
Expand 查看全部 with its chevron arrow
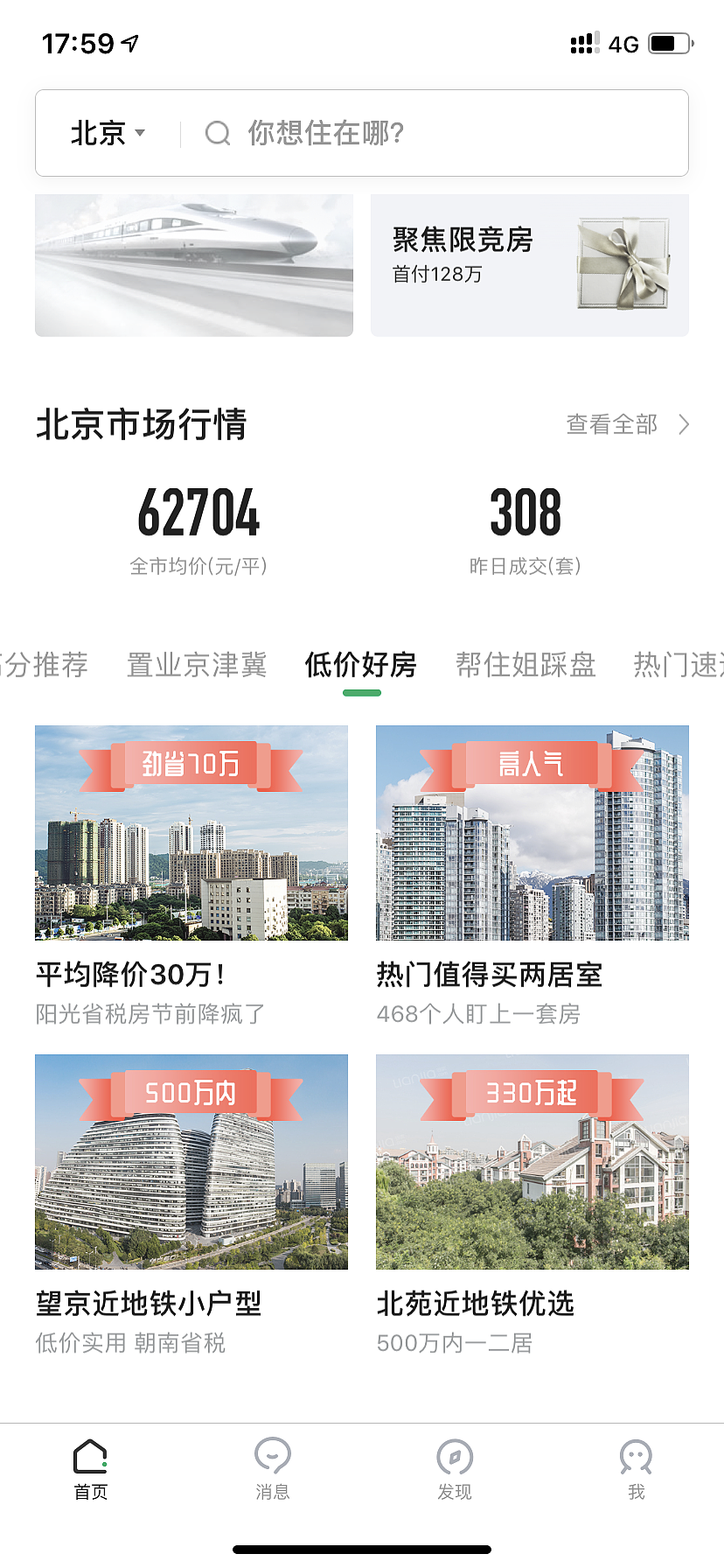point(625,424)
